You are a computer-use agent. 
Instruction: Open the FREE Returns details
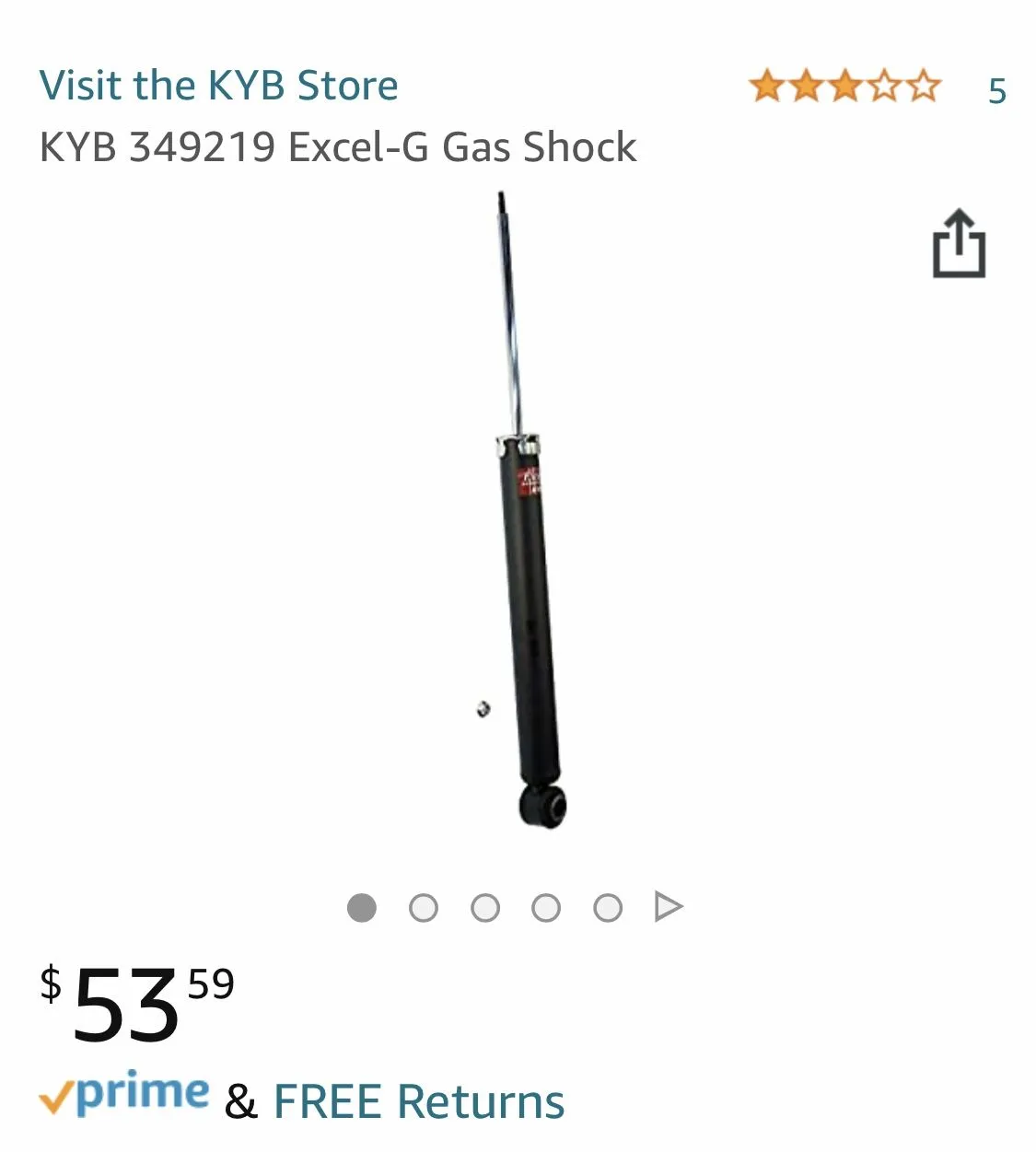coord(419,1101)
